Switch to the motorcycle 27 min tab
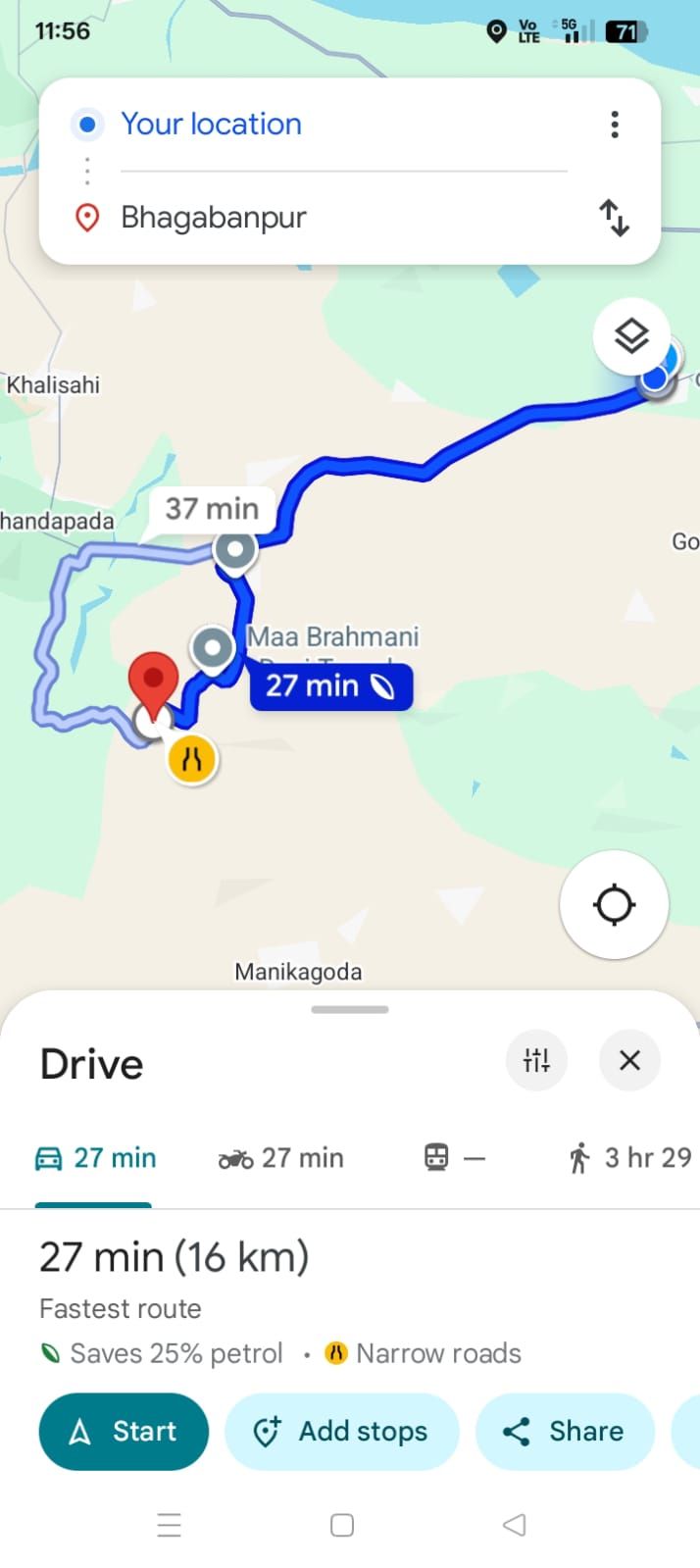The height and width of the screenshot is (1568, 700). [281, 1158]
